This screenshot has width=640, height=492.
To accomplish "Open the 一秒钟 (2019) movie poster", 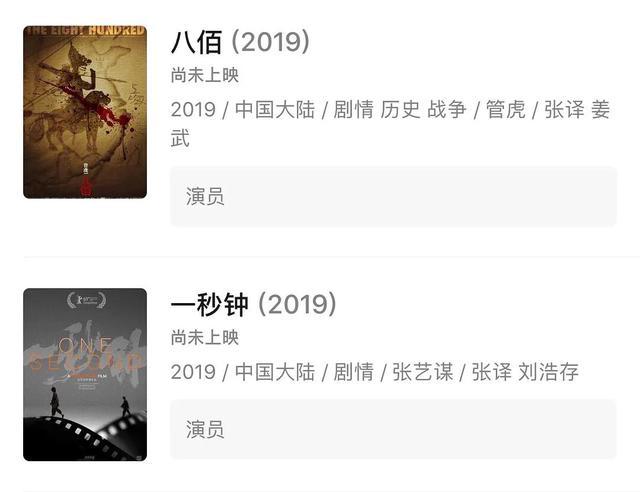I will point(85,374).
